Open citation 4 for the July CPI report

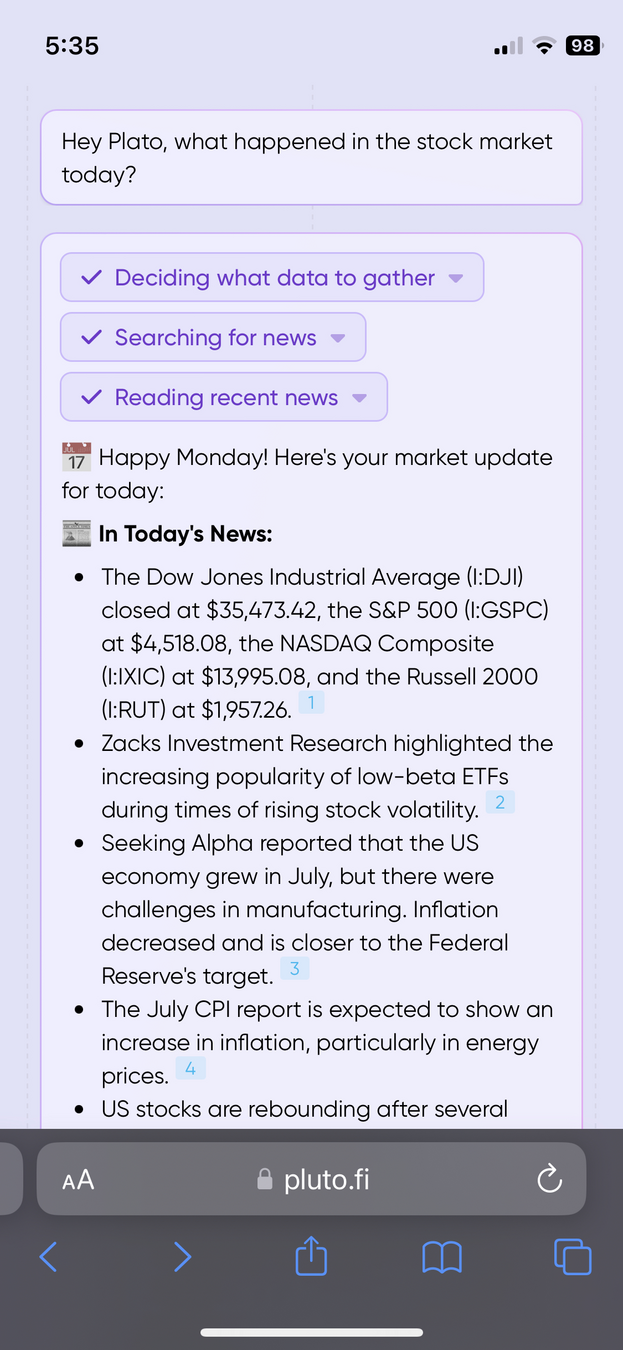click(x=190, y=1069)
